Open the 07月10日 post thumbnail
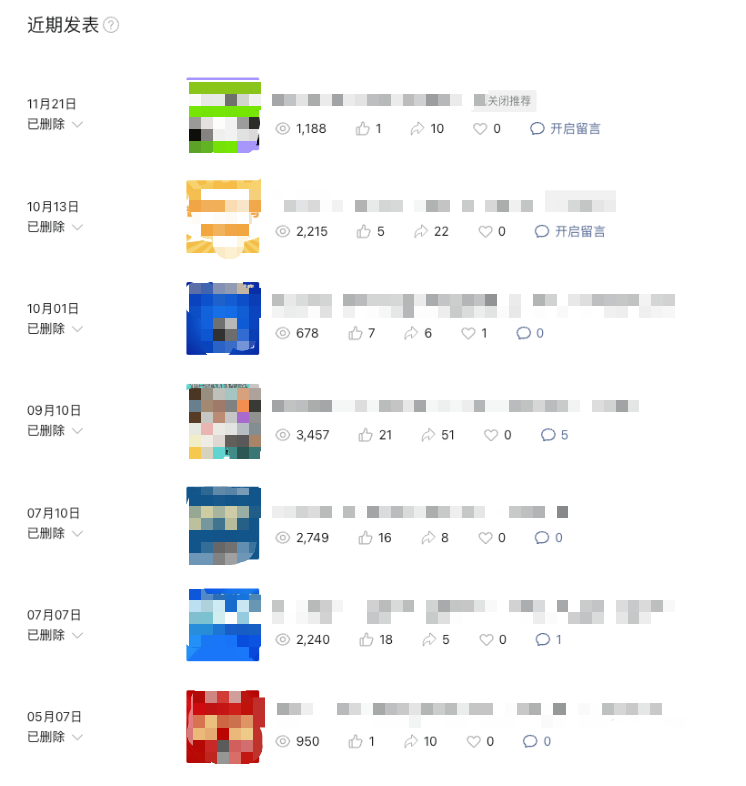This screenshot has width=746, height=786. [x=223, y=526]
